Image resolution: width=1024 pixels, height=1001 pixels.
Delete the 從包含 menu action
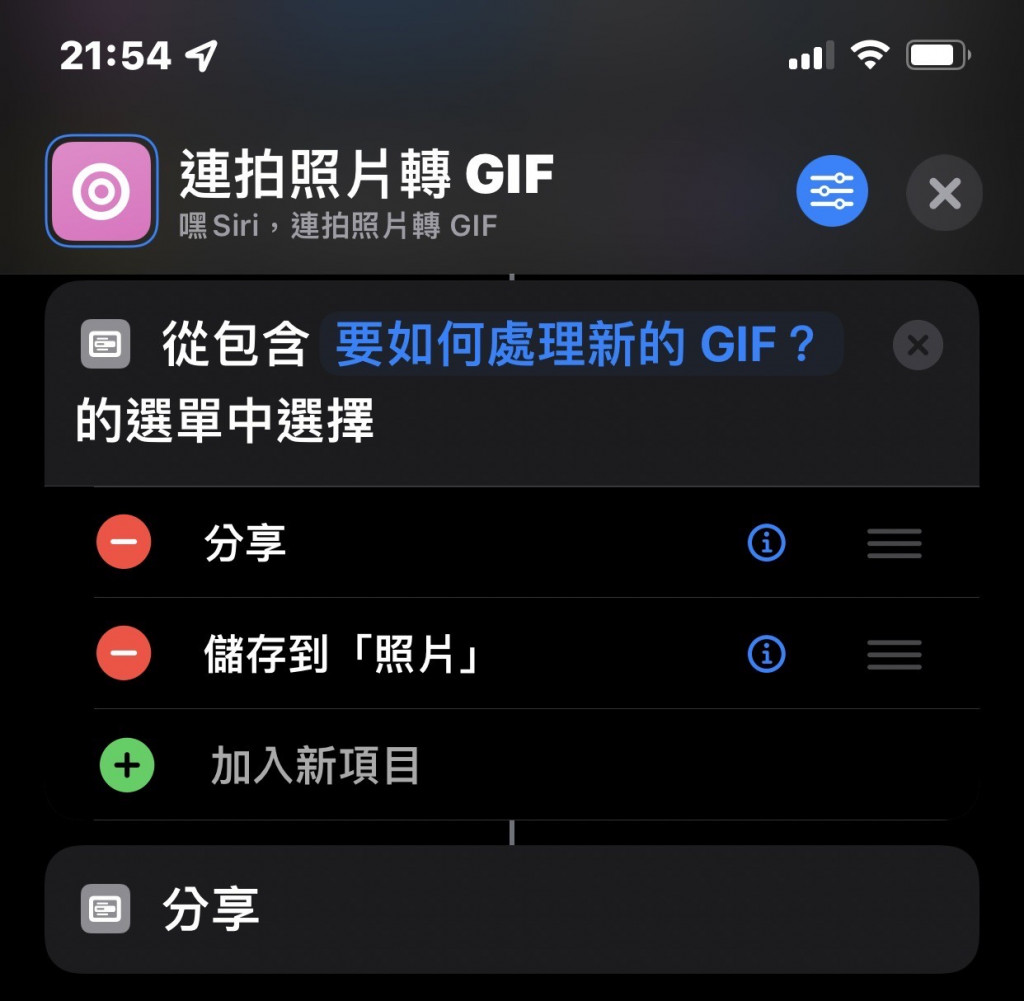[x=917, y=346]
